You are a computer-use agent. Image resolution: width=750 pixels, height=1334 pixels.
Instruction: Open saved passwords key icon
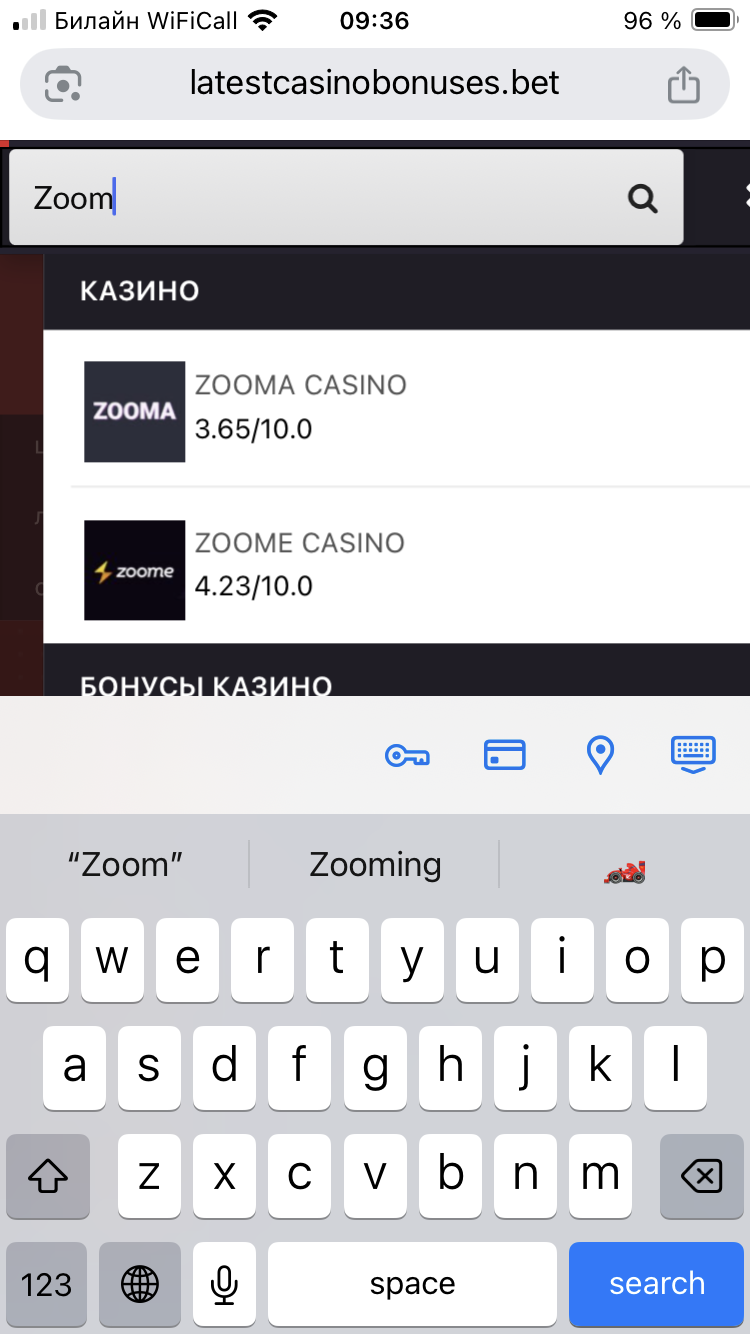[x=407, y=755]
